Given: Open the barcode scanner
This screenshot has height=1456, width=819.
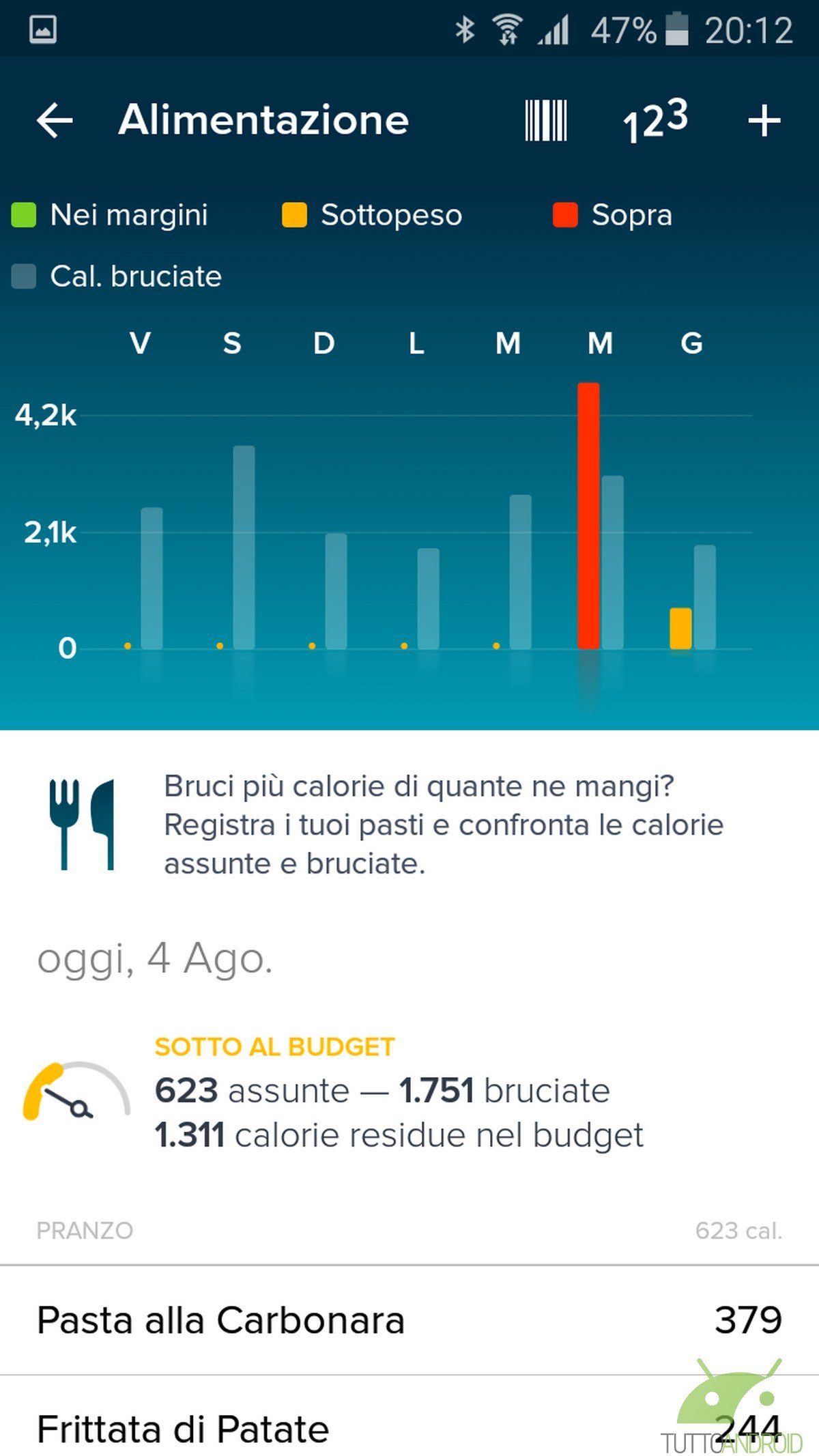Looking at the screenshot, I should tap(545, 121).
